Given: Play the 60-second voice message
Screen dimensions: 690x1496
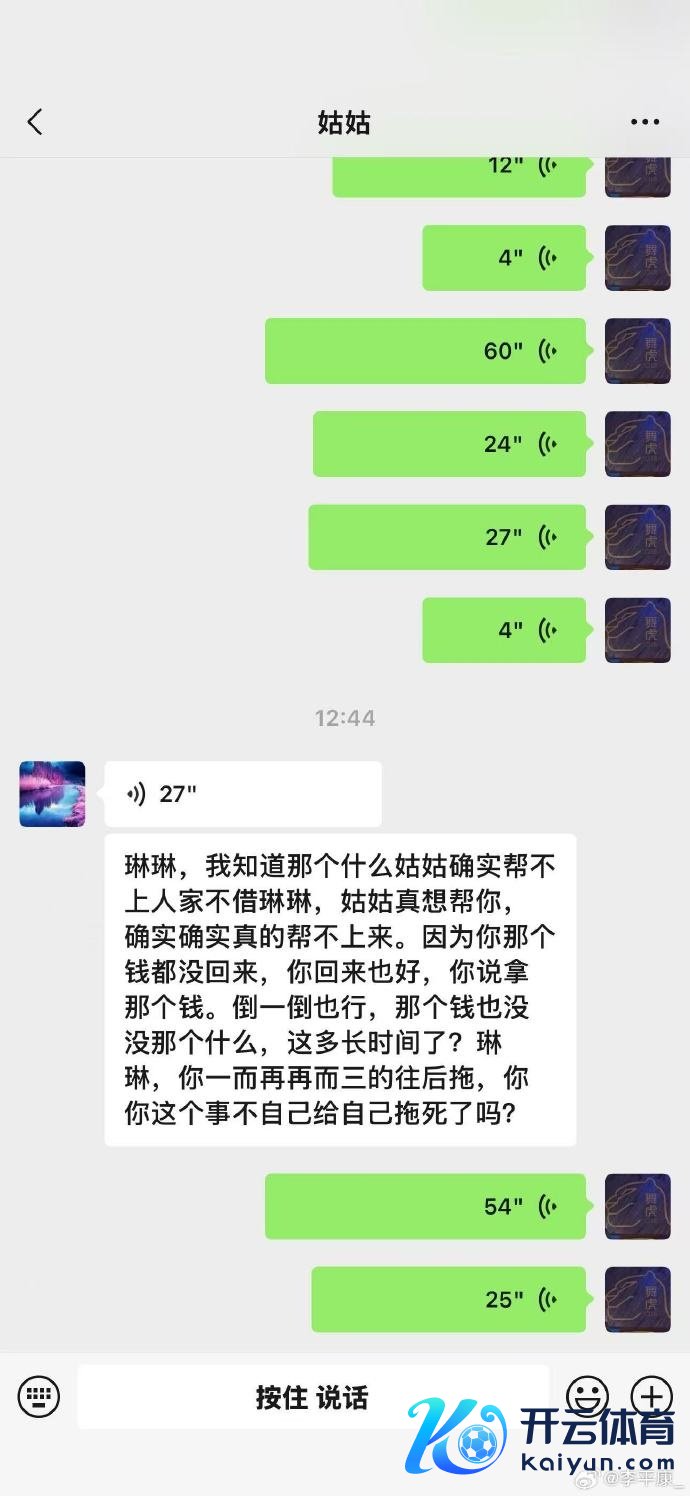Looking at the screenshot, I should pos(425,351).
